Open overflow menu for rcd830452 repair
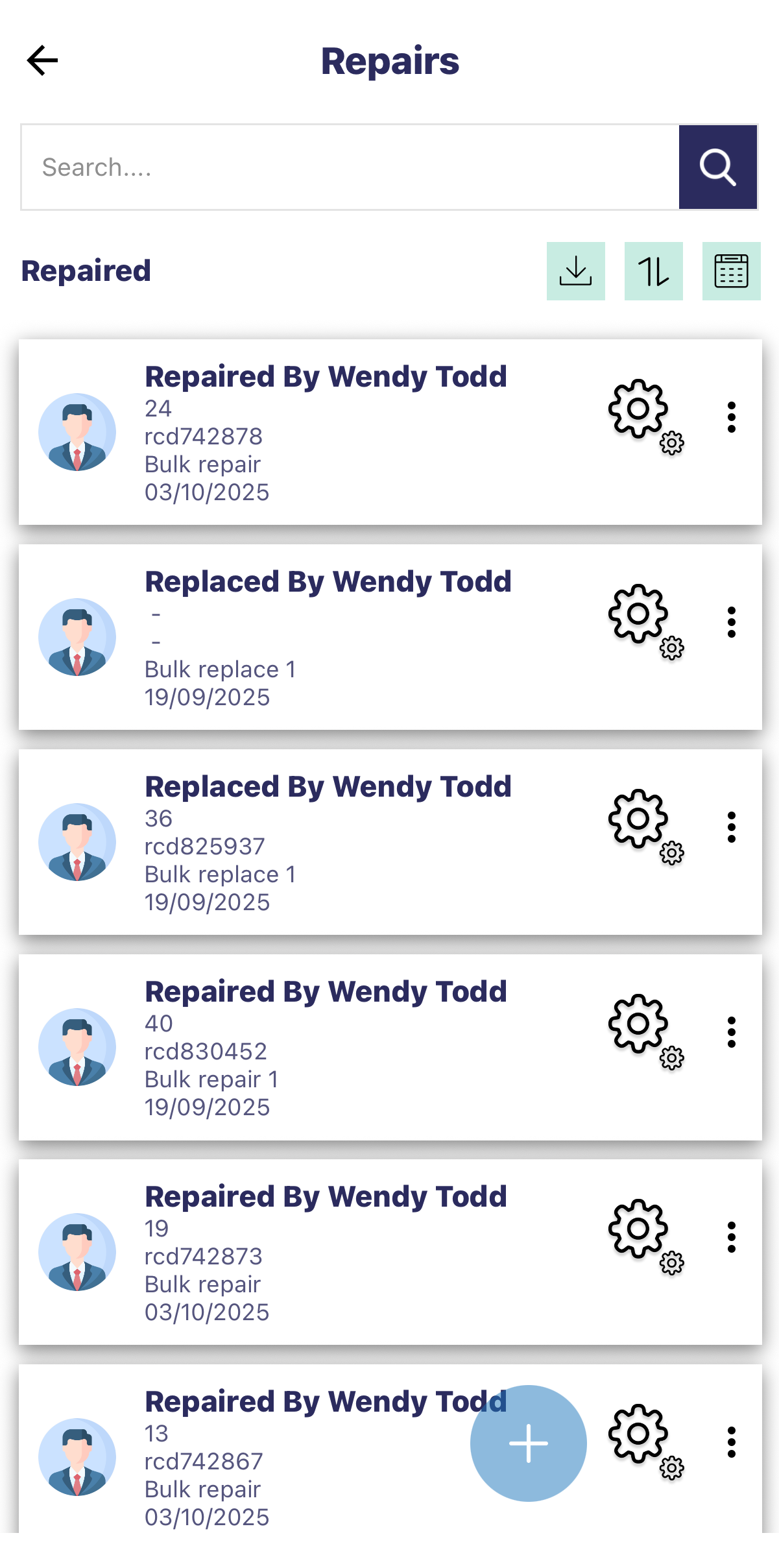 click(x=732, y=1032)
